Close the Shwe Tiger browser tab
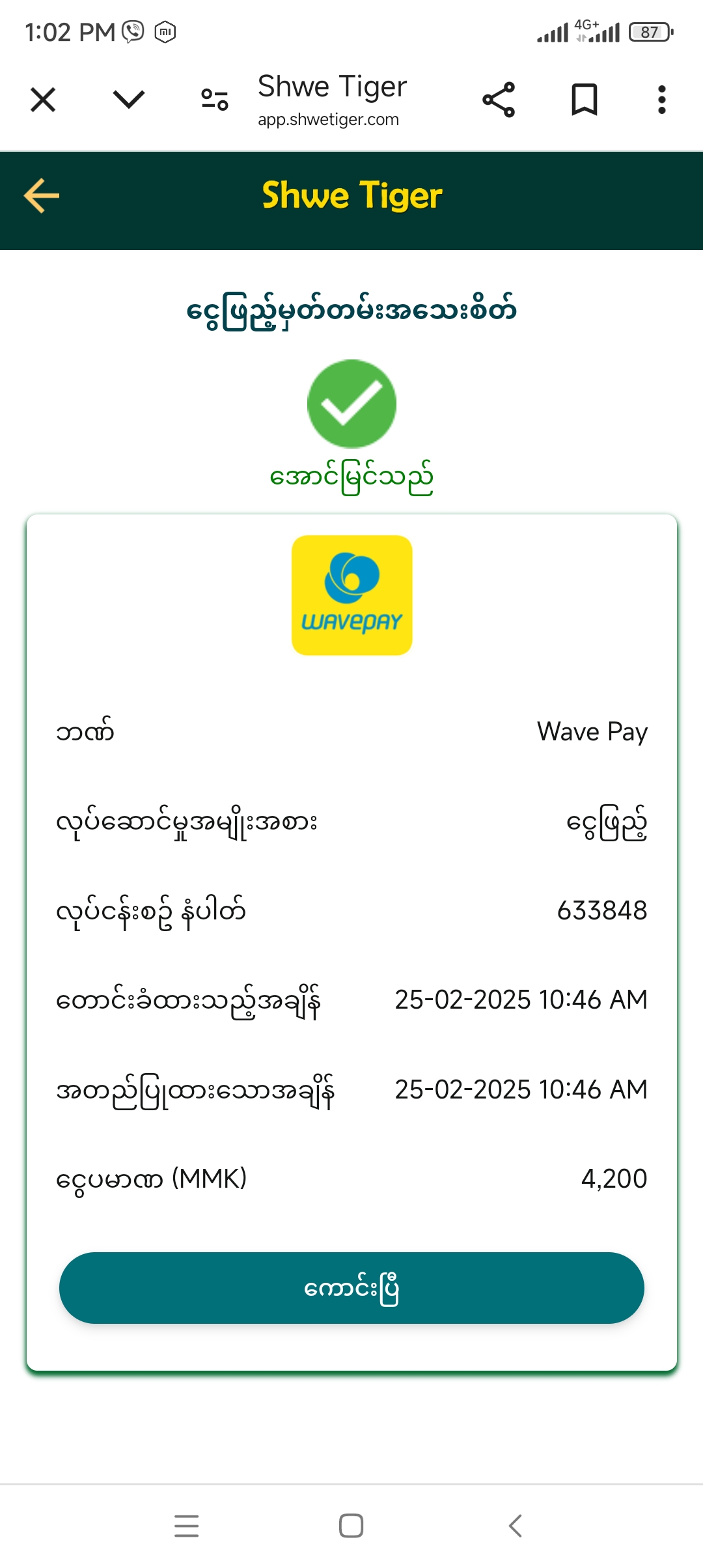703x1568 pixels. (x=43, y=100)
